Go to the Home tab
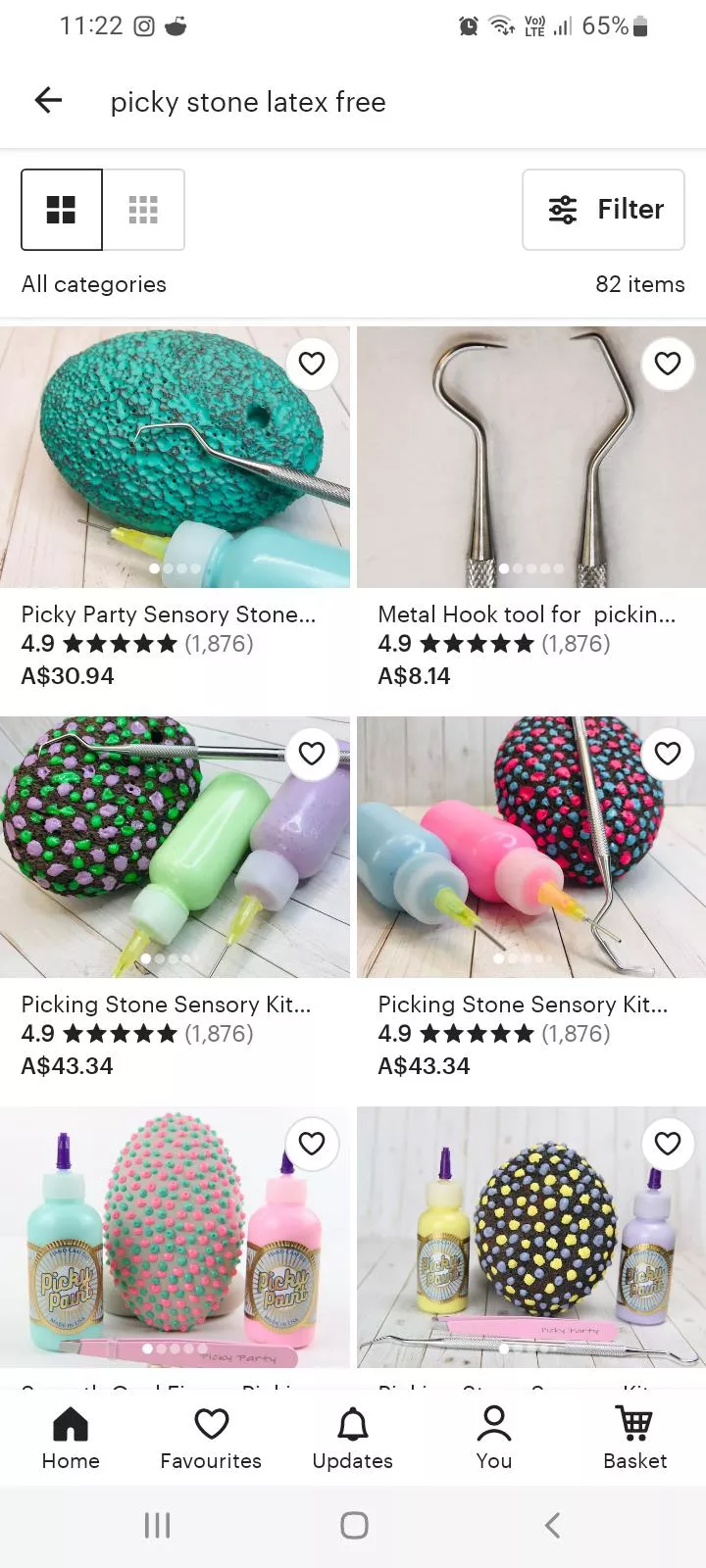The image size is (706, 1568). [x=71, y=1438]
